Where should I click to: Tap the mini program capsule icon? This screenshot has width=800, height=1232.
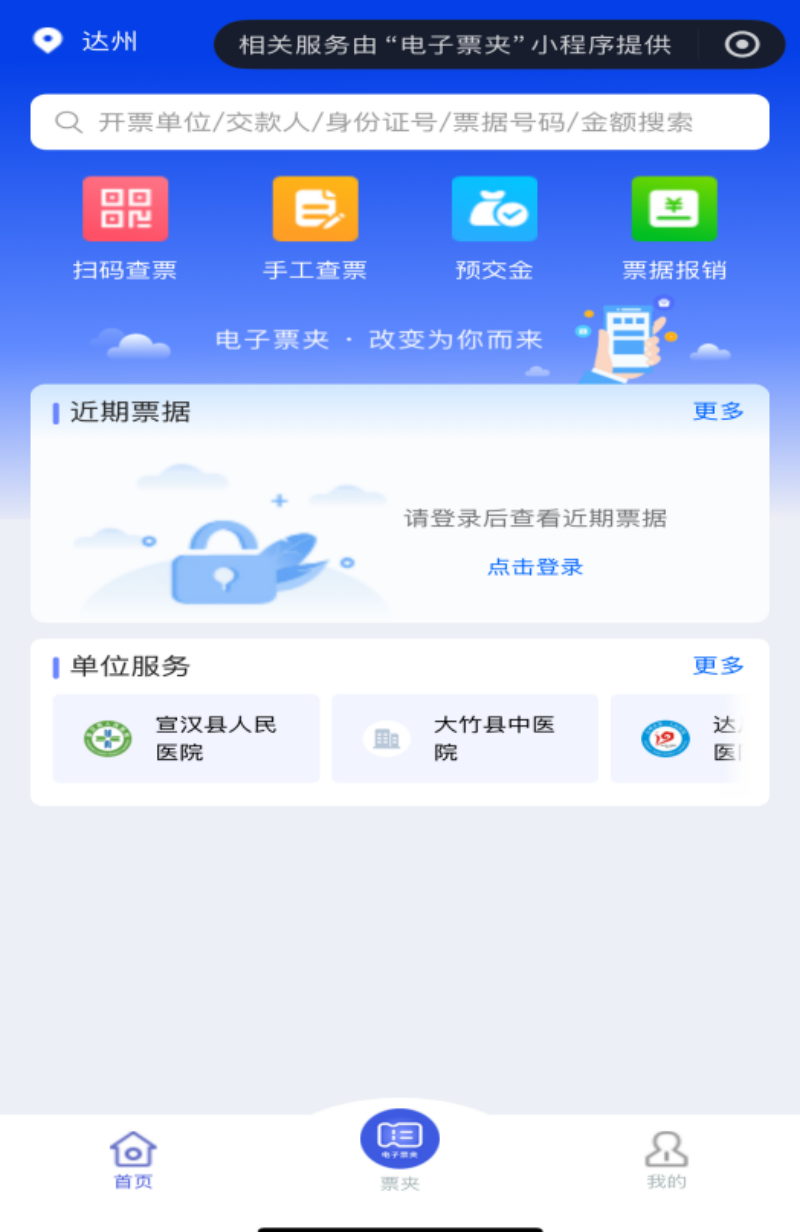click(742, 44)
